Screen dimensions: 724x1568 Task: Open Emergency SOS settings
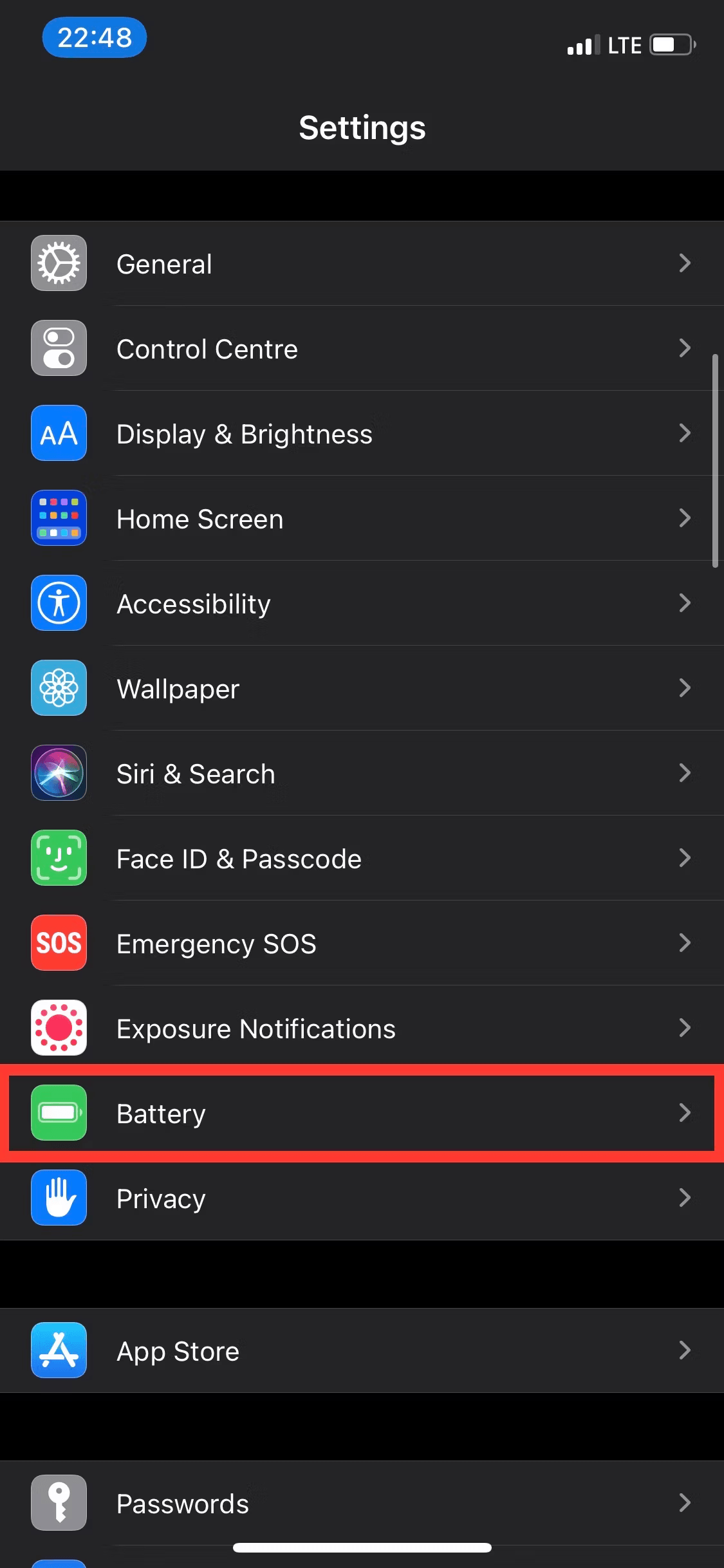pyautogui.click(x=360, y=944)
